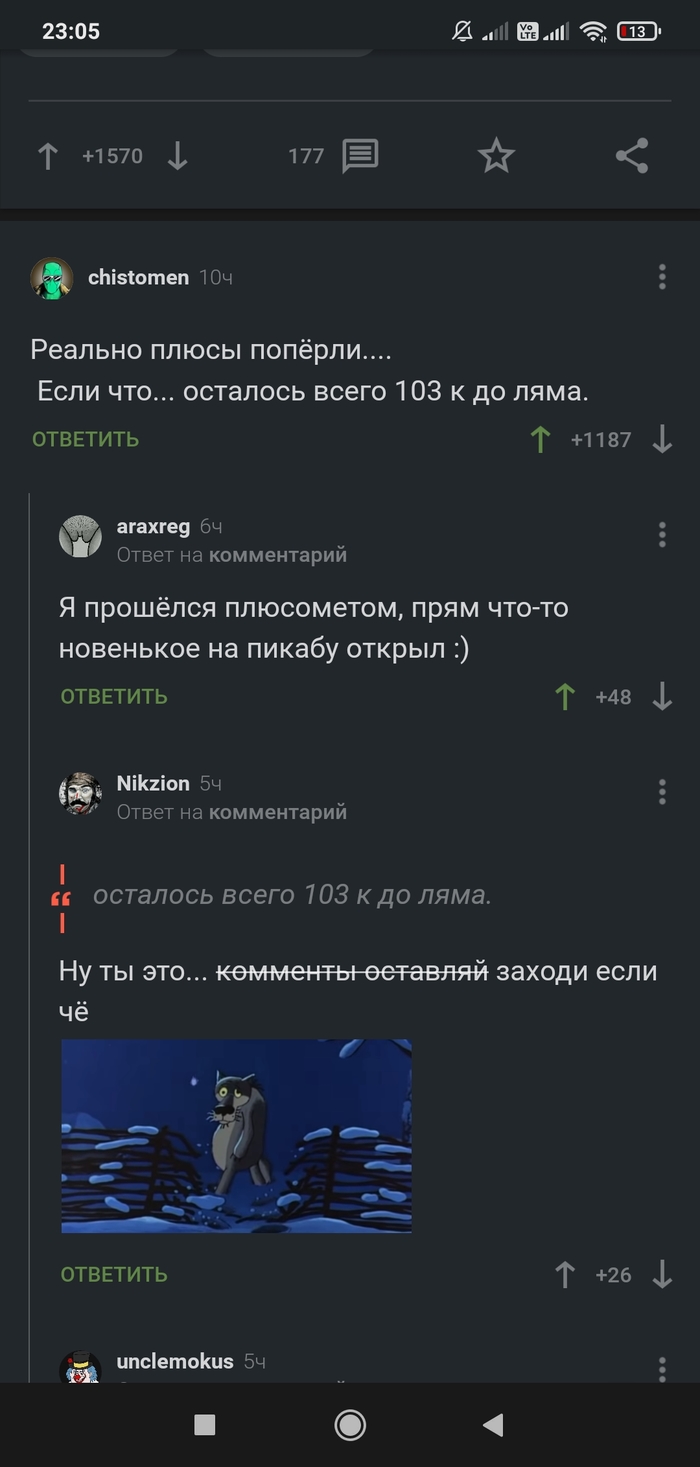Reply to chistomen's comment
The image size is (700, 1467).
(85, 439)
